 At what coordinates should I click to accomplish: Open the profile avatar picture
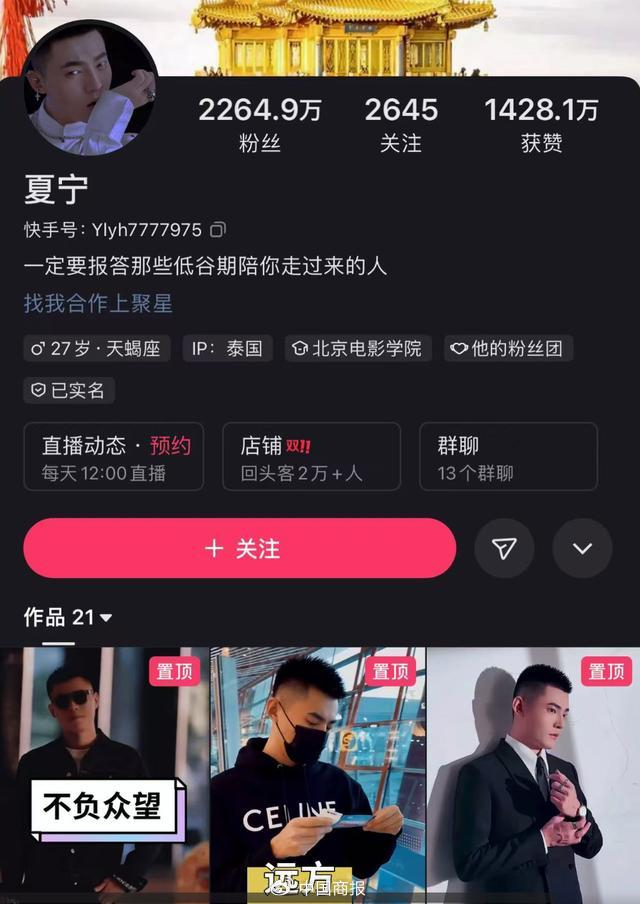coord(90,88)
